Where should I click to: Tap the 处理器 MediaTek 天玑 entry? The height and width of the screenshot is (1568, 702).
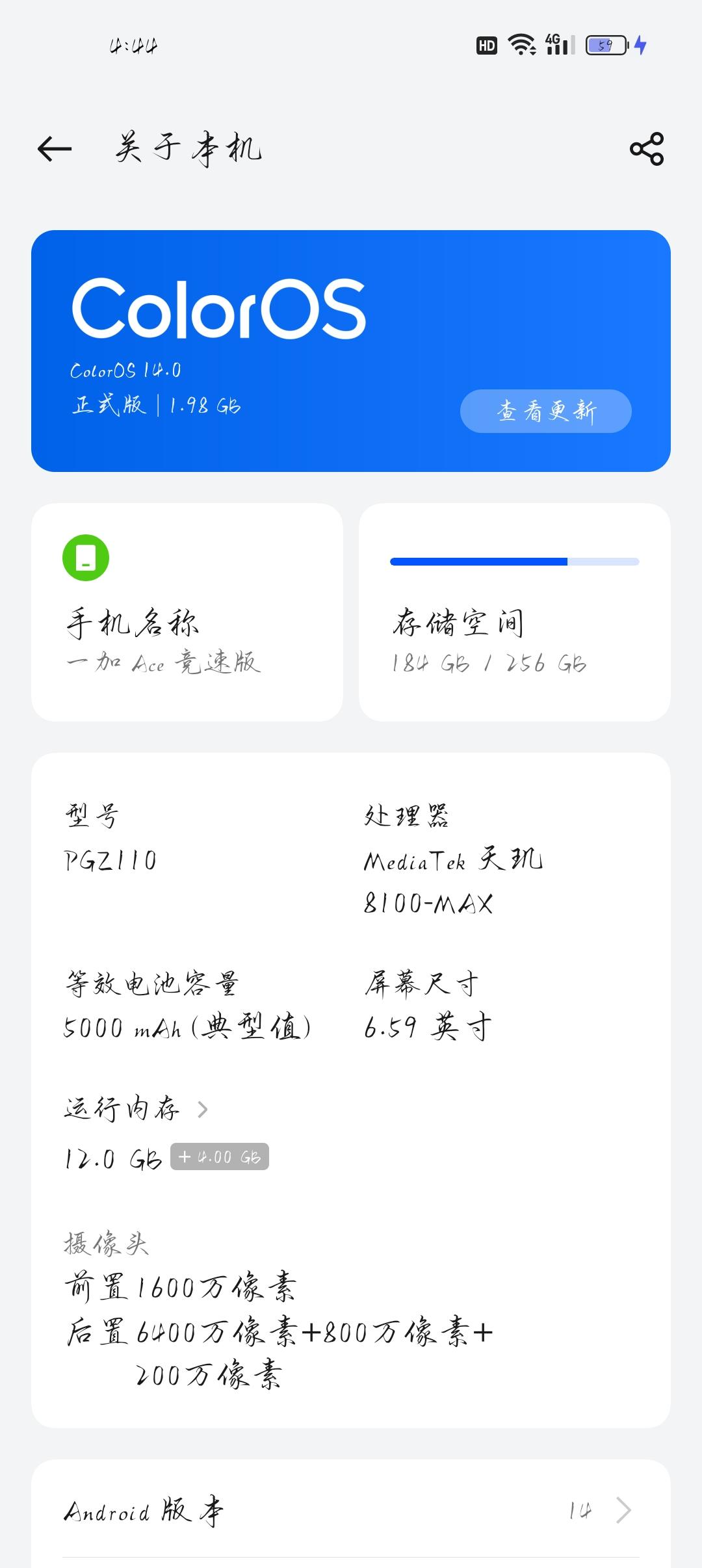(455, 858)
